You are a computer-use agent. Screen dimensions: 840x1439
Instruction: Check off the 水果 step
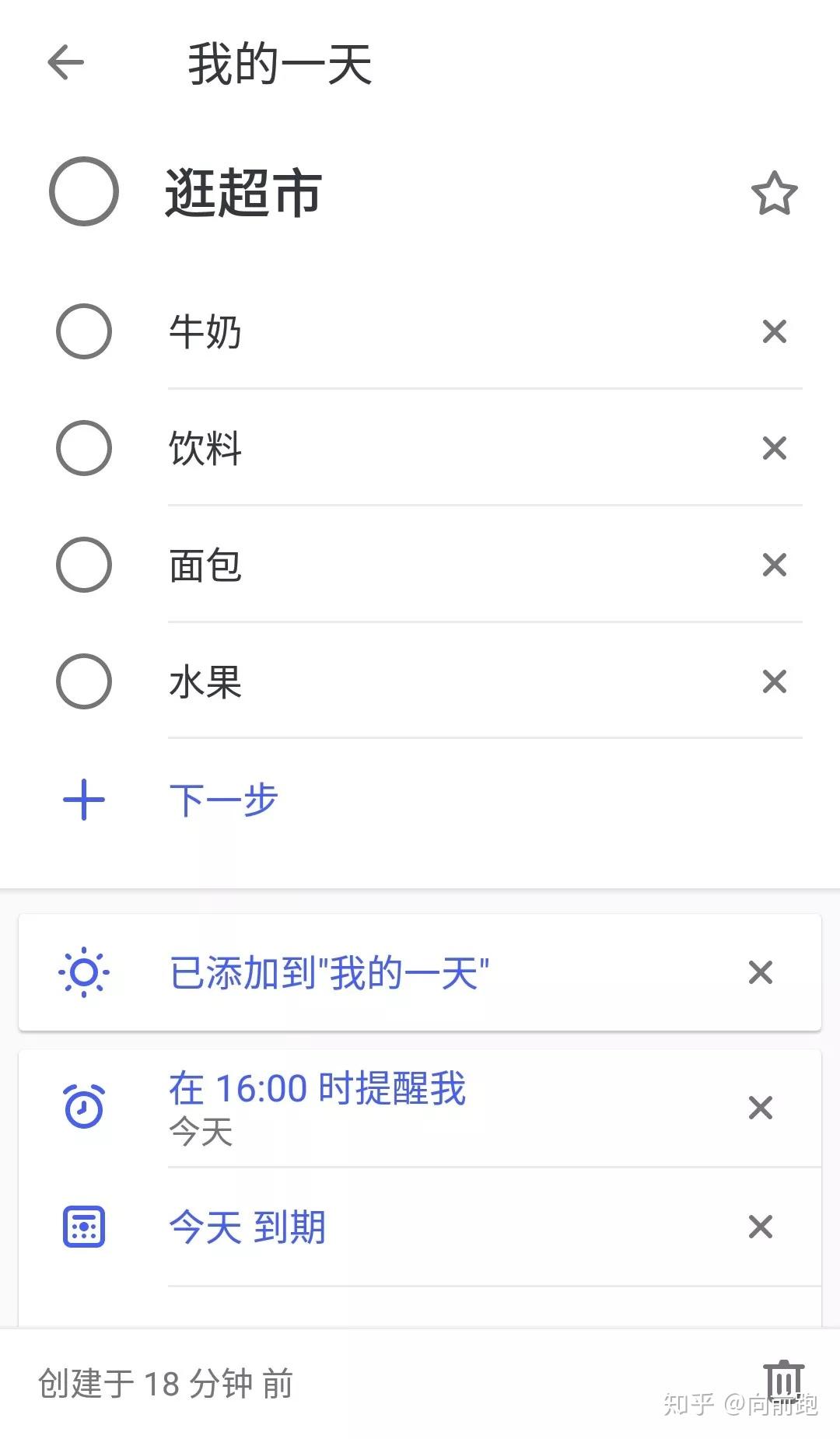84,681
